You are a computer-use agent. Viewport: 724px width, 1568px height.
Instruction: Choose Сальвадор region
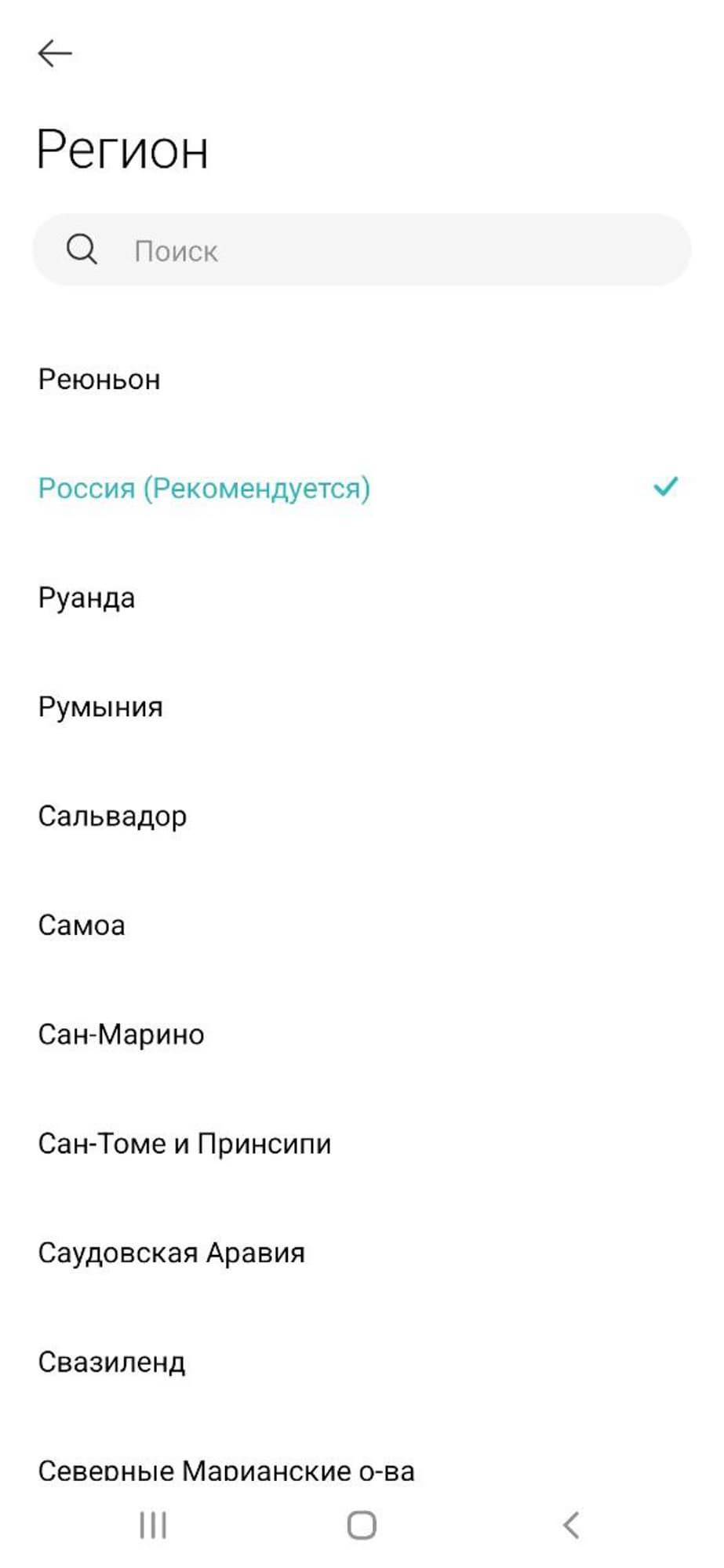click(x=112, y=817)
